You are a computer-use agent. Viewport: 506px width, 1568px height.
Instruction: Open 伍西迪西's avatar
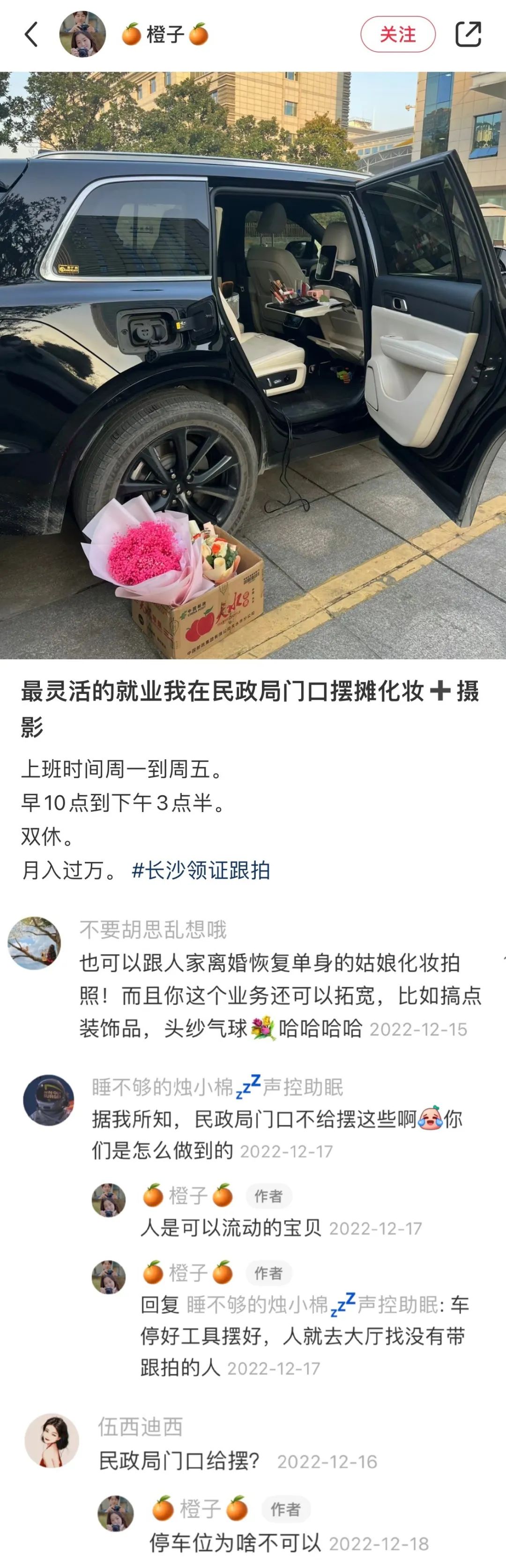pos(52,1440)
